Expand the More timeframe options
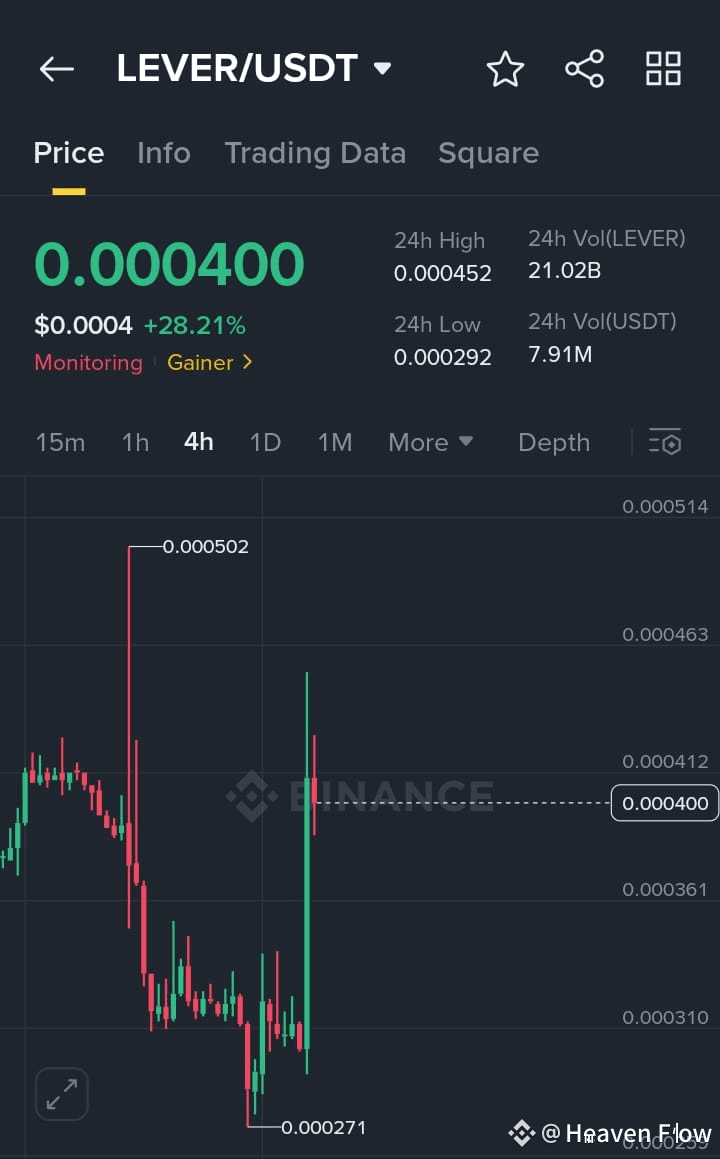 coord(430,441)
